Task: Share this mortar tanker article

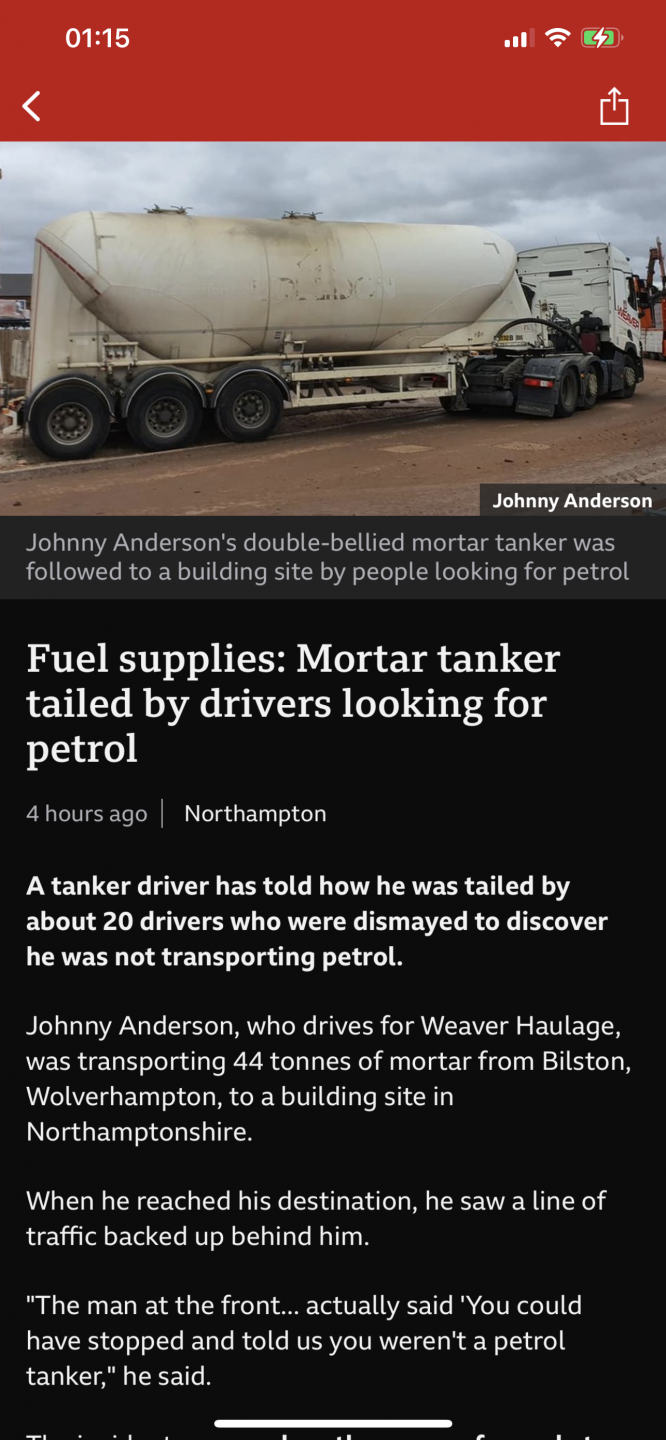Action: click(x=613, y=106)
